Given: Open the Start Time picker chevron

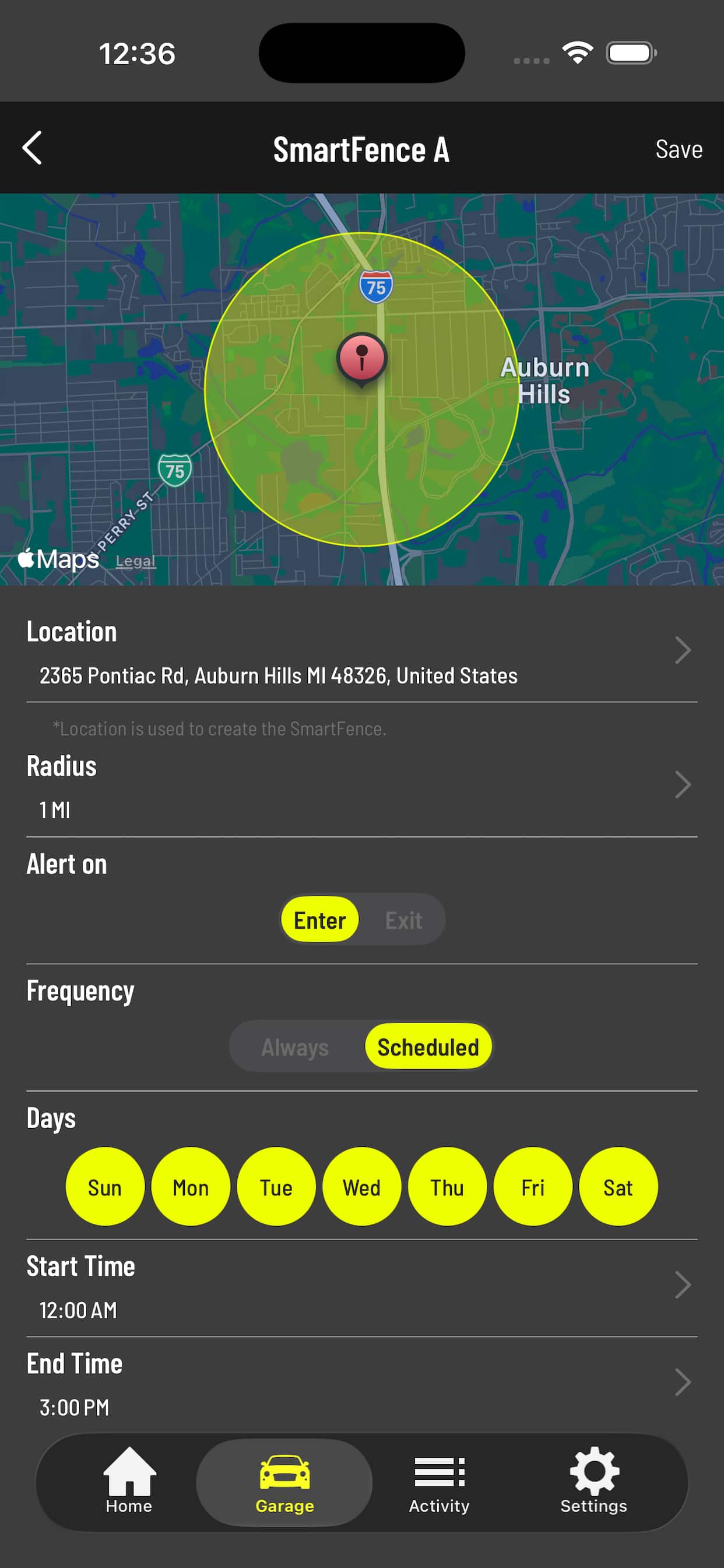Looking at the screenshot, I should click(x=683, y=1284).
